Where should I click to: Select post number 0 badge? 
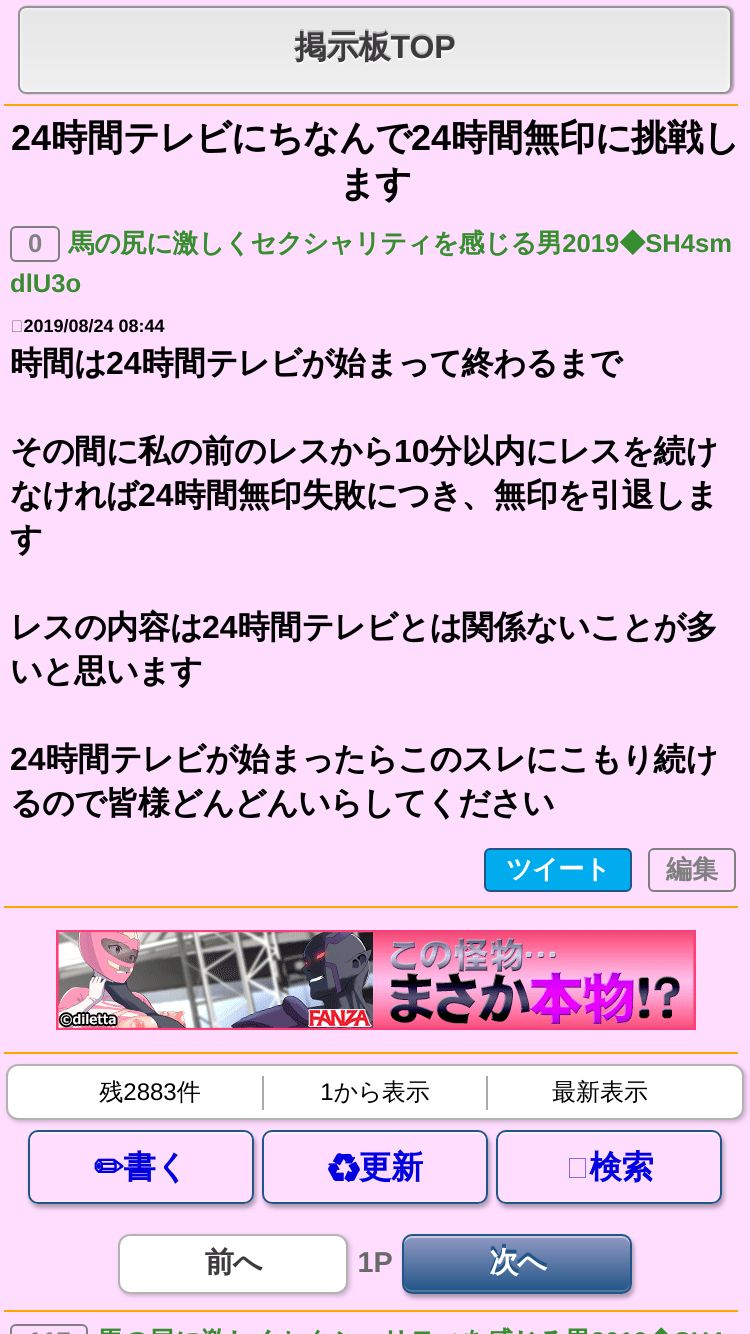click(x=35, y=244)
